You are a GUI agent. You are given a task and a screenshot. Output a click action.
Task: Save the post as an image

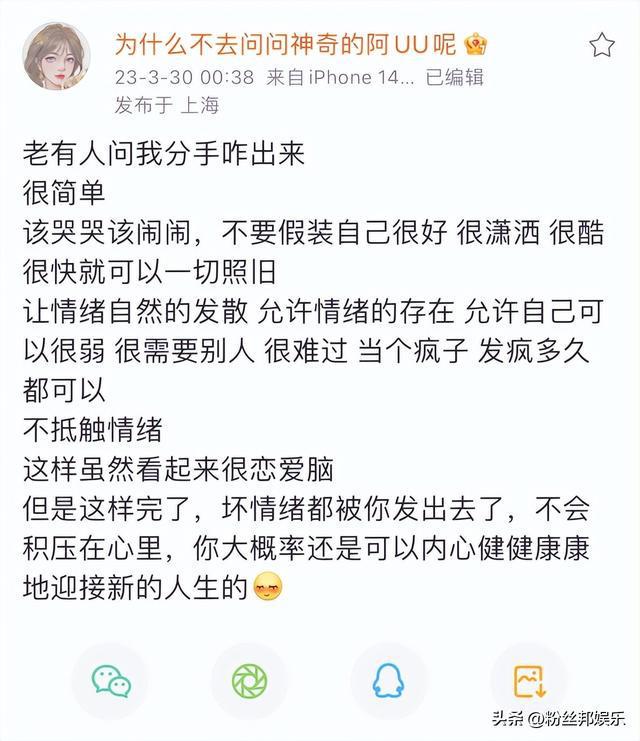coord(527,681)
